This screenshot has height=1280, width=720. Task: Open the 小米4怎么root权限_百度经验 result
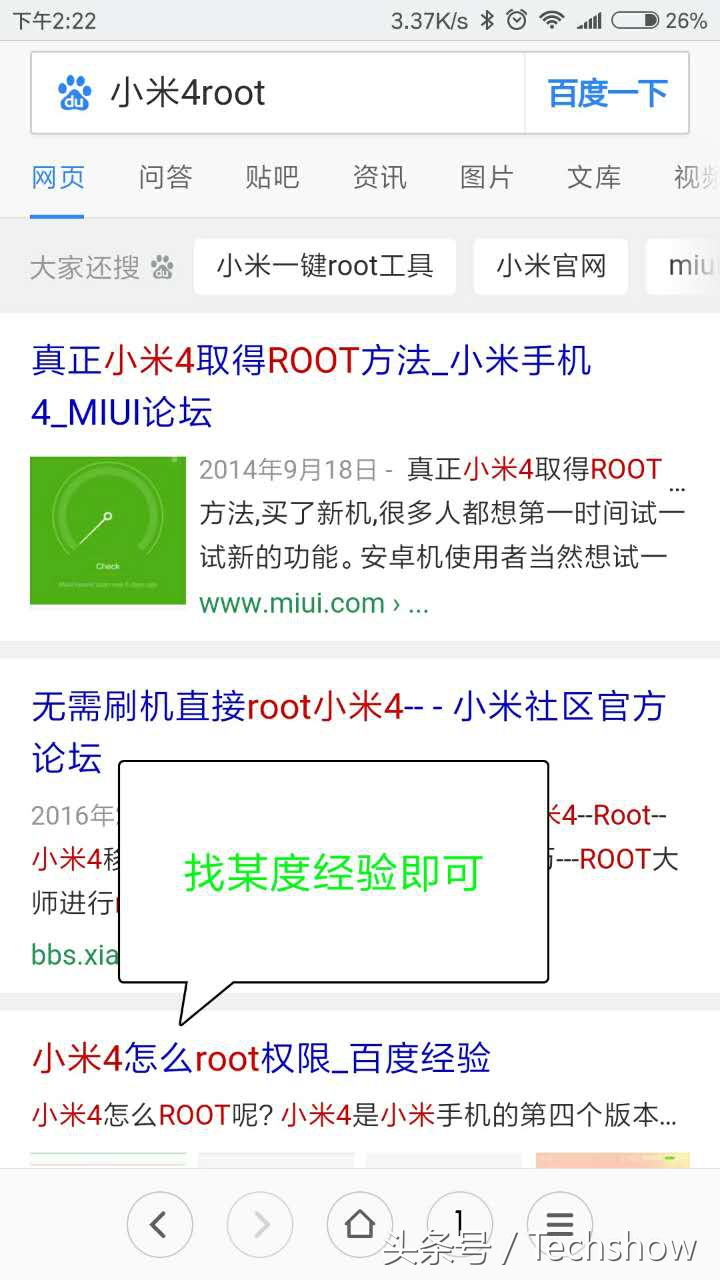(261, 1058)
